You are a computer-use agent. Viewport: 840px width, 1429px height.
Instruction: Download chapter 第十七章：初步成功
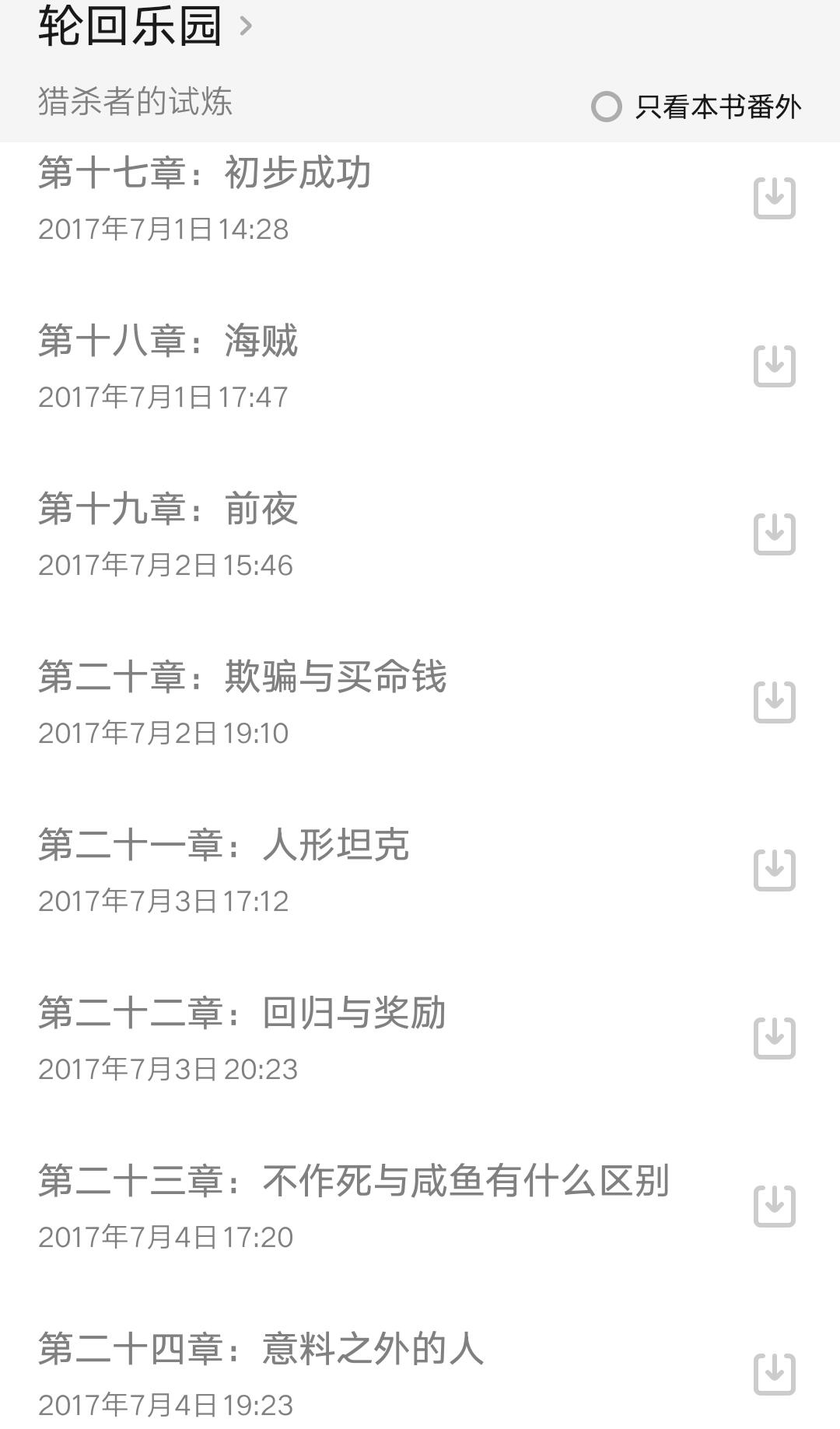(x=775, y=198)
